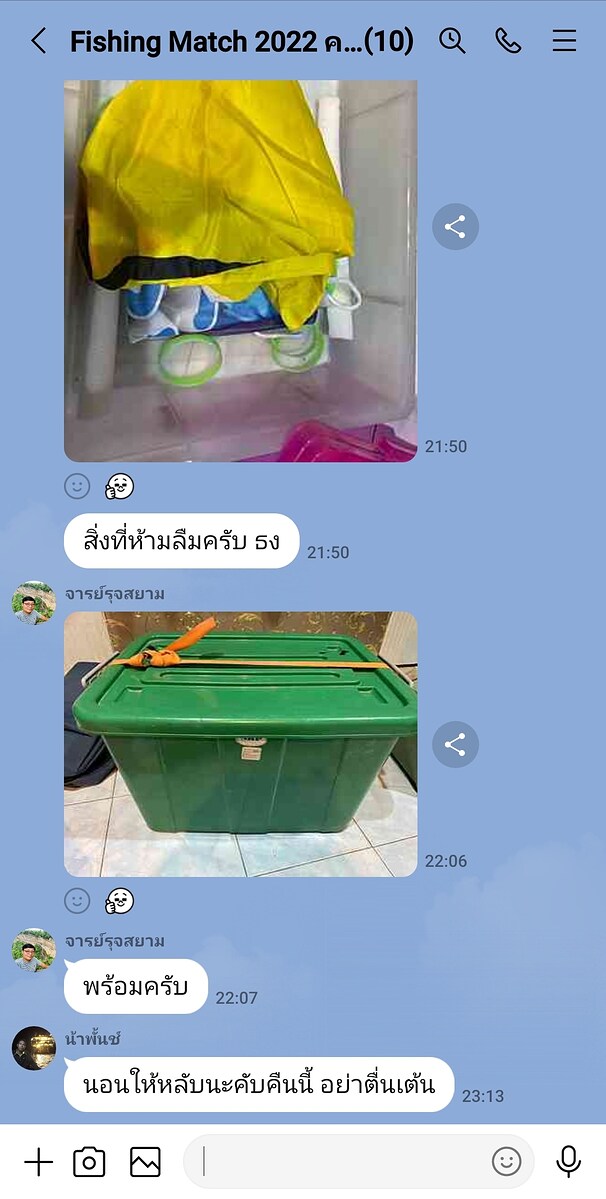This screenshot has width=606, height=1199.
Task: Open the green storage box photo
Action: tap(240, 744)
